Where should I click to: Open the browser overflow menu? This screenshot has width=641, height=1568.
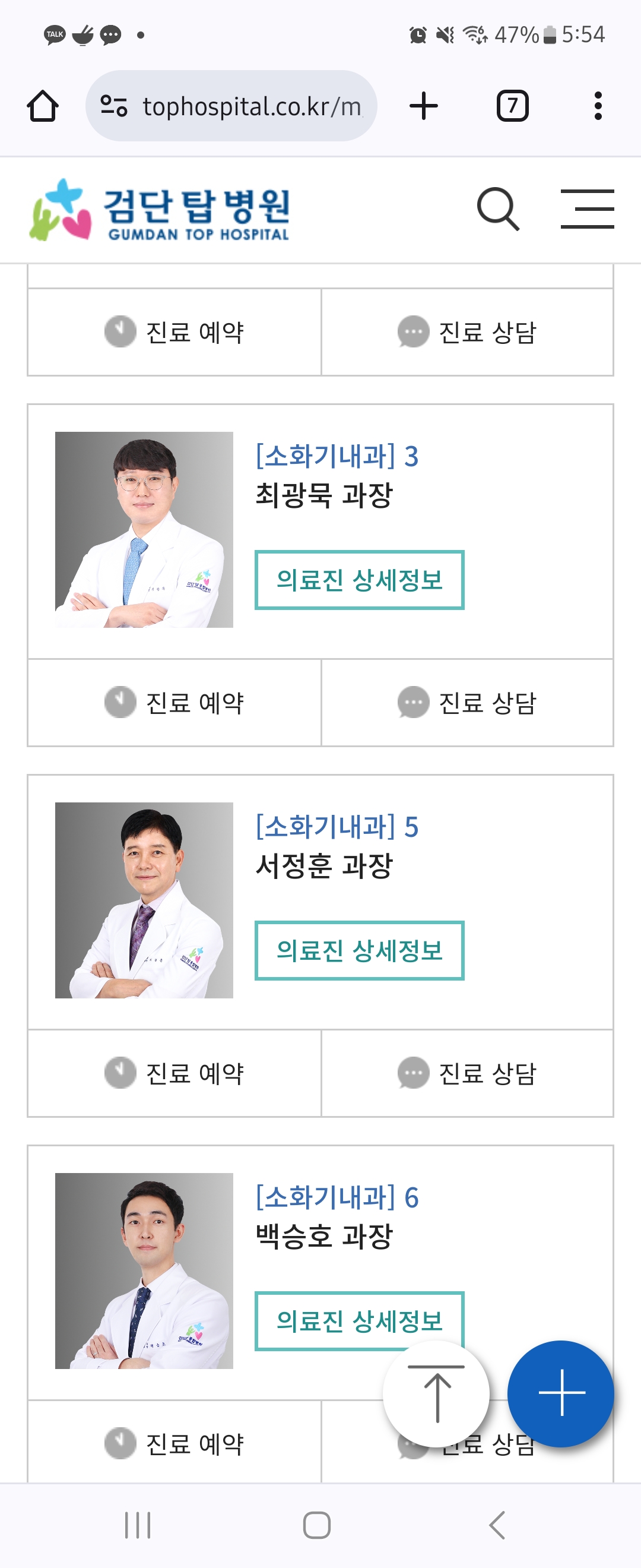(x=598, y=106)
